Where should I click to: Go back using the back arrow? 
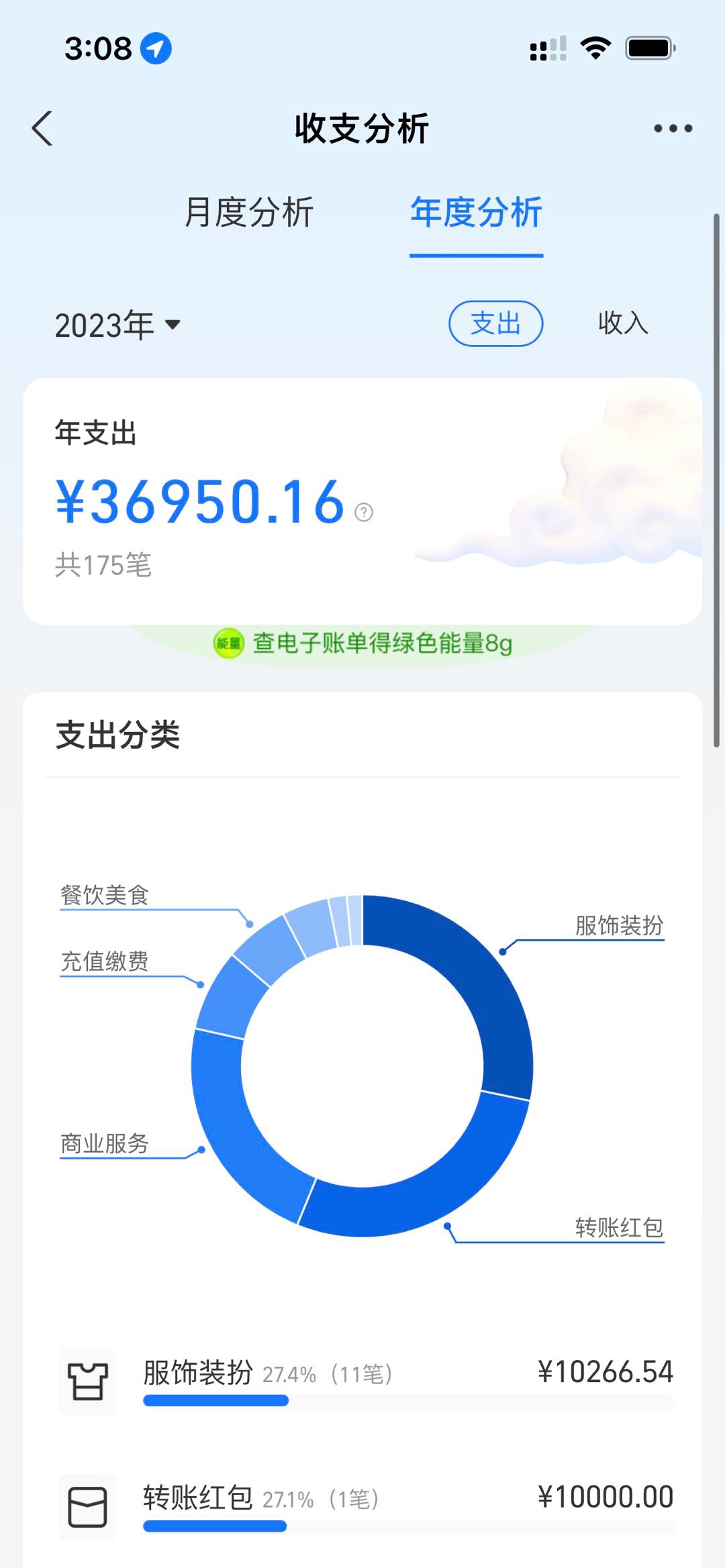[x=42, y=128]
